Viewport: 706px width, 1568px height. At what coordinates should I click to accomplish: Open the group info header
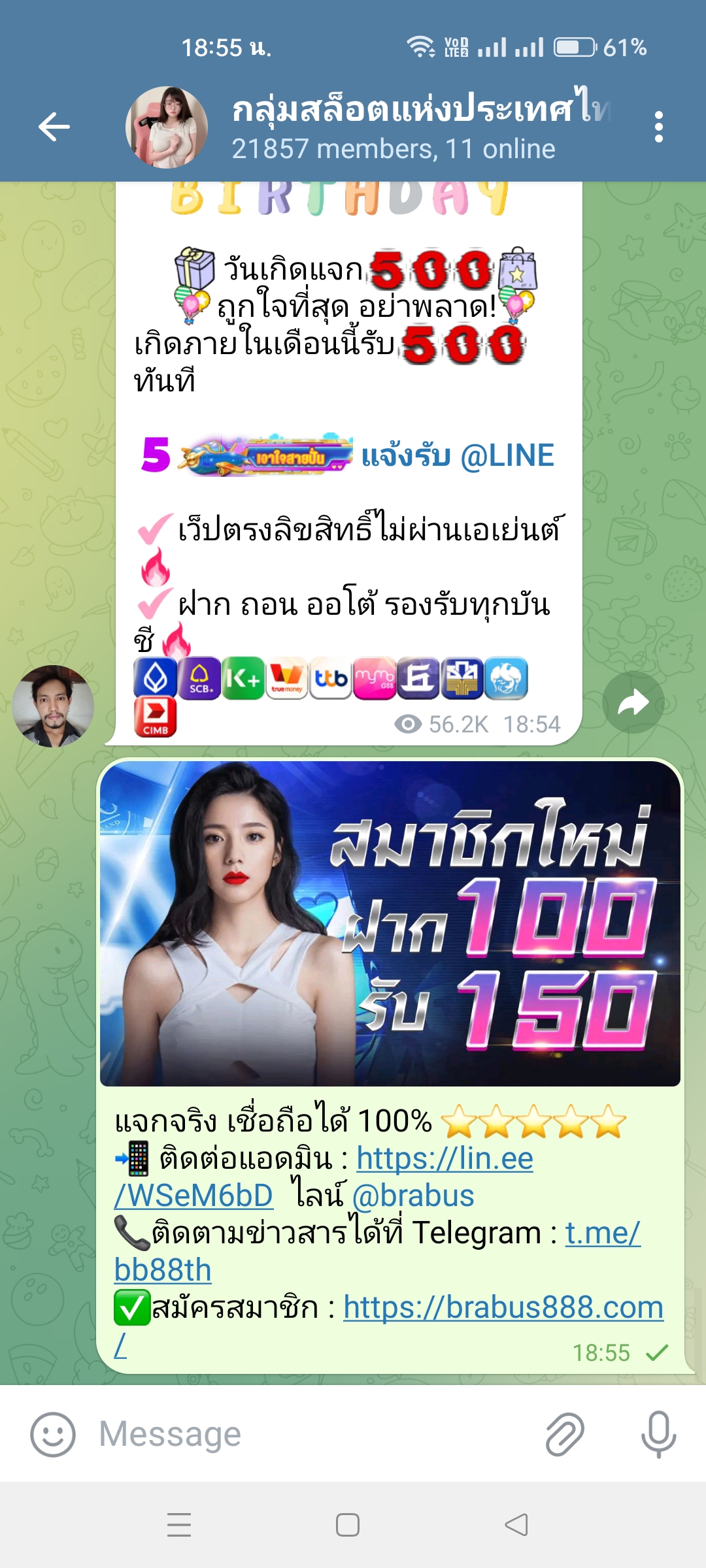[x=392, y=127]
